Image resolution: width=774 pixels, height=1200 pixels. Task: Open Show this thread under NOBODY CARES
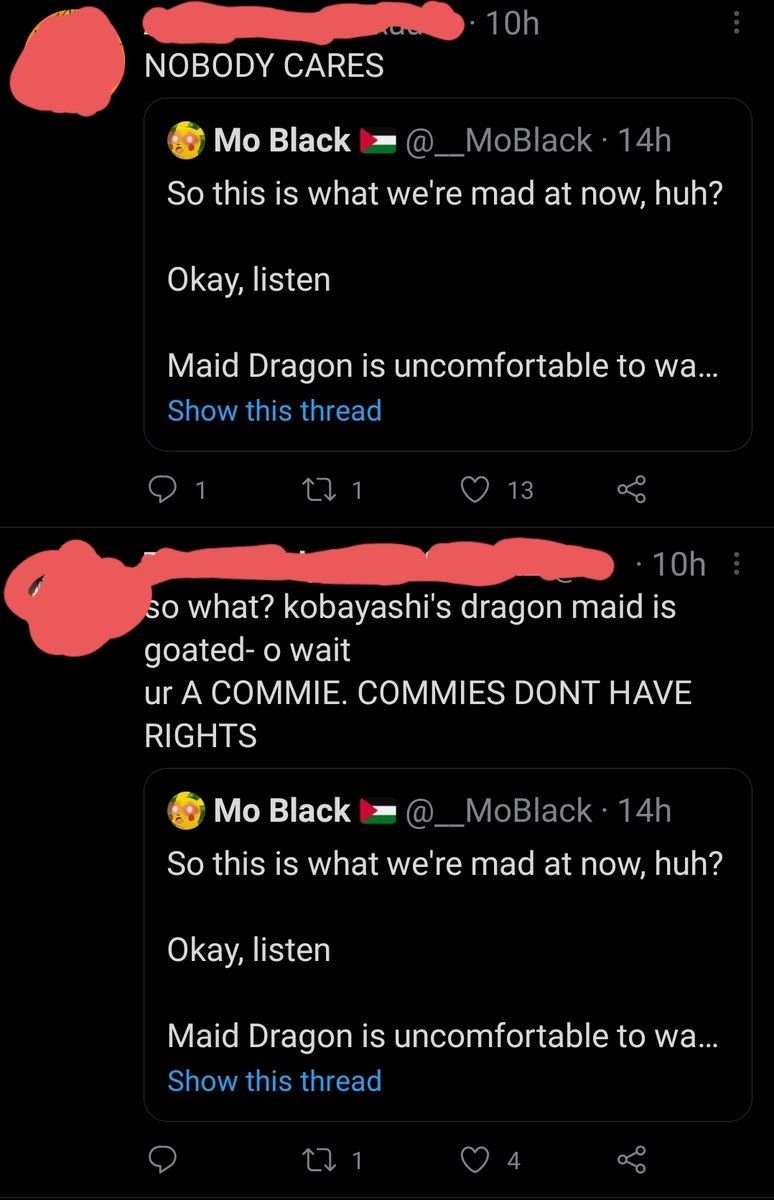coord(274,411)
